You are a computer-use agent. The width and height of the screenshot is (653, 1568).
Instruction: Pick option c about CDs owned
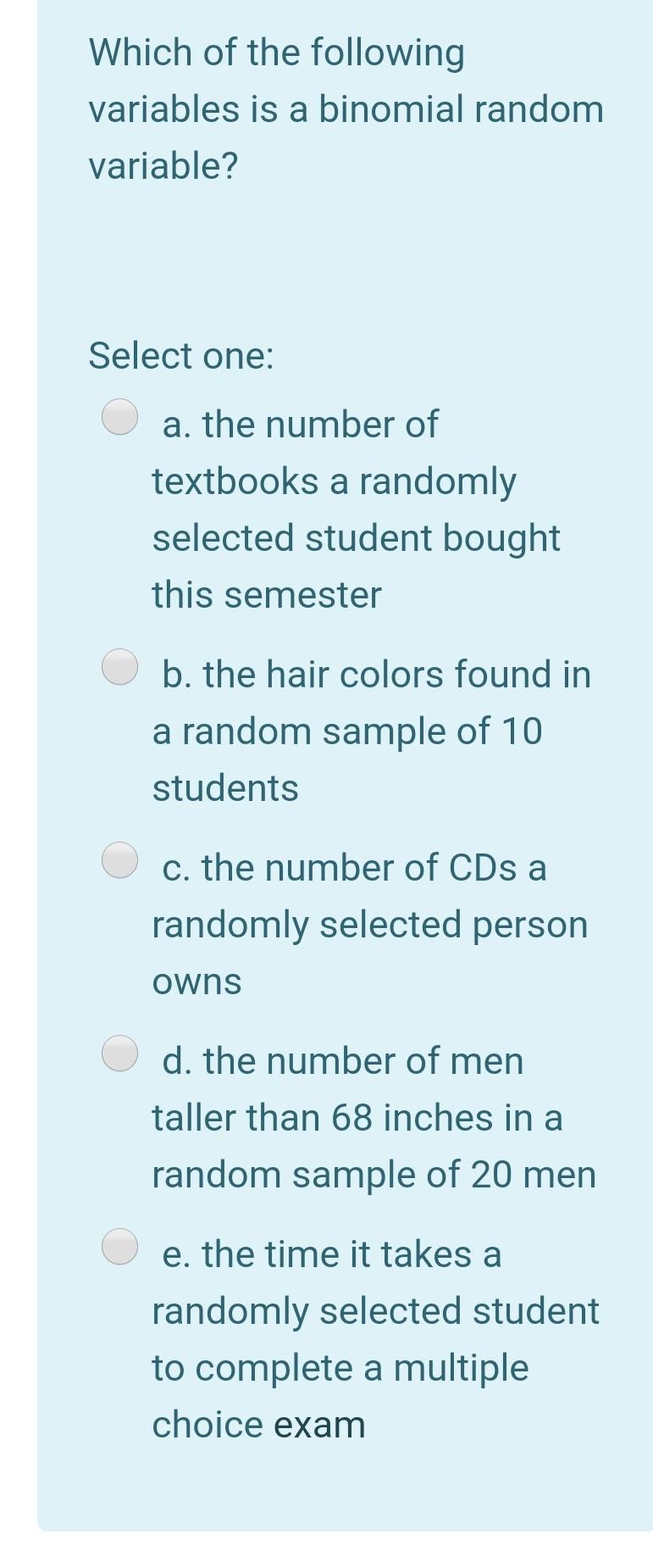click(120, 859)
